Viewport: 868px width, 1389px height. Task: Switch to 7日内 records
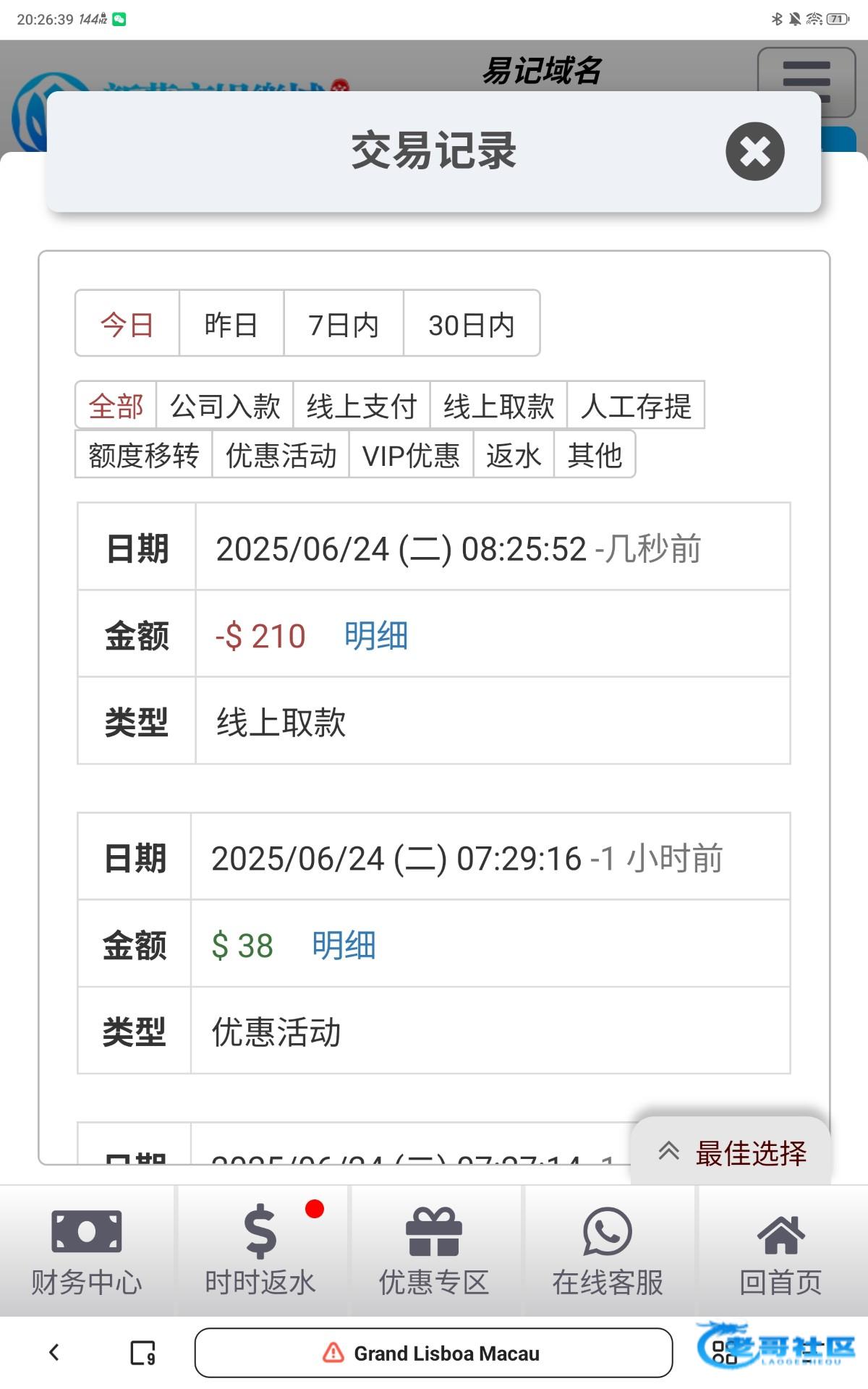coord(344,323)
